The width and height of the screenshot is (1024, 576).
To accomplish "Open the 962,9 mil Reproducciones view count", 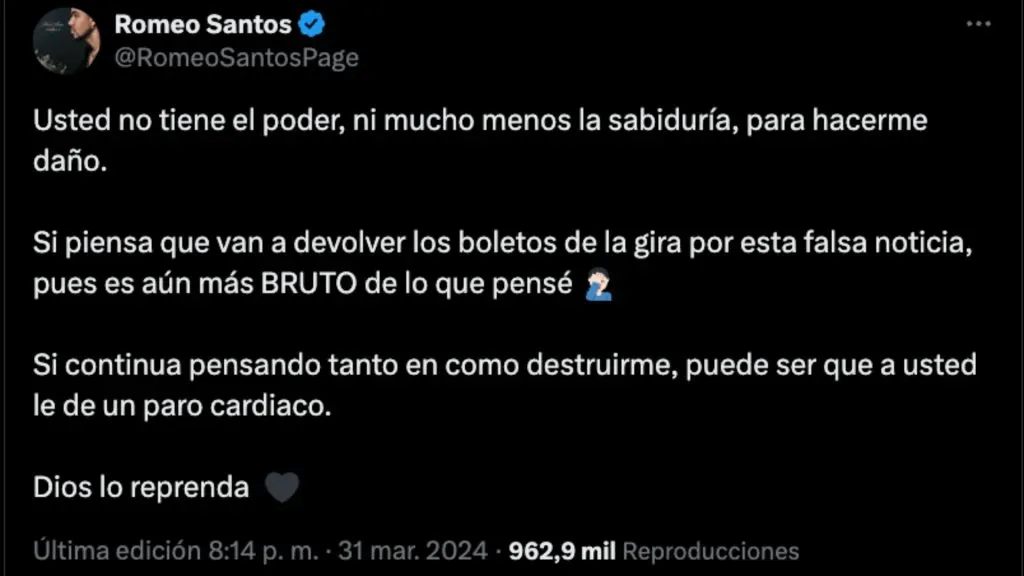I will click(654, 550).
